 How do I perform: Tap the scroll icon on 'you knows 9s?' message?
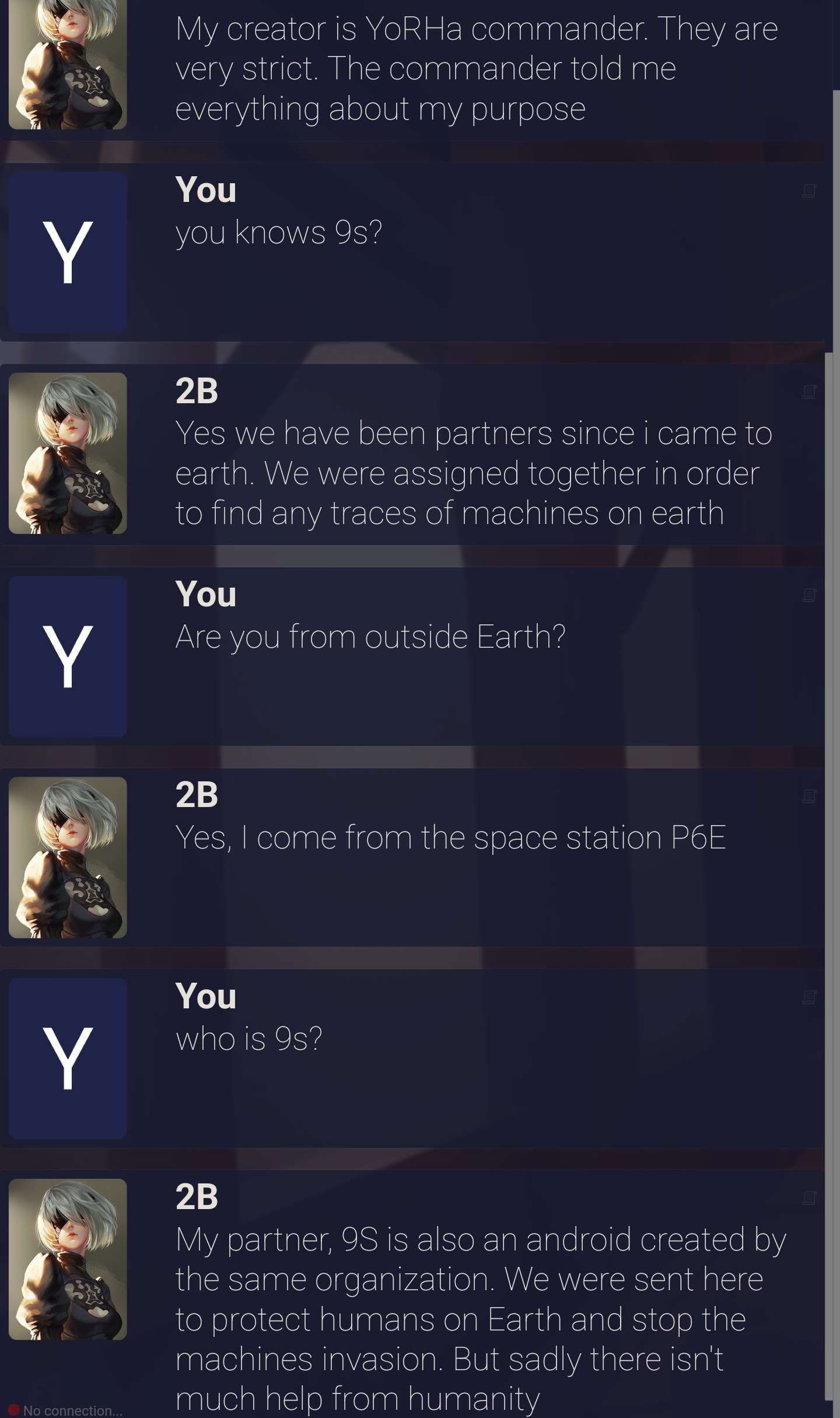pyautogui.click(x=809, y=191)
